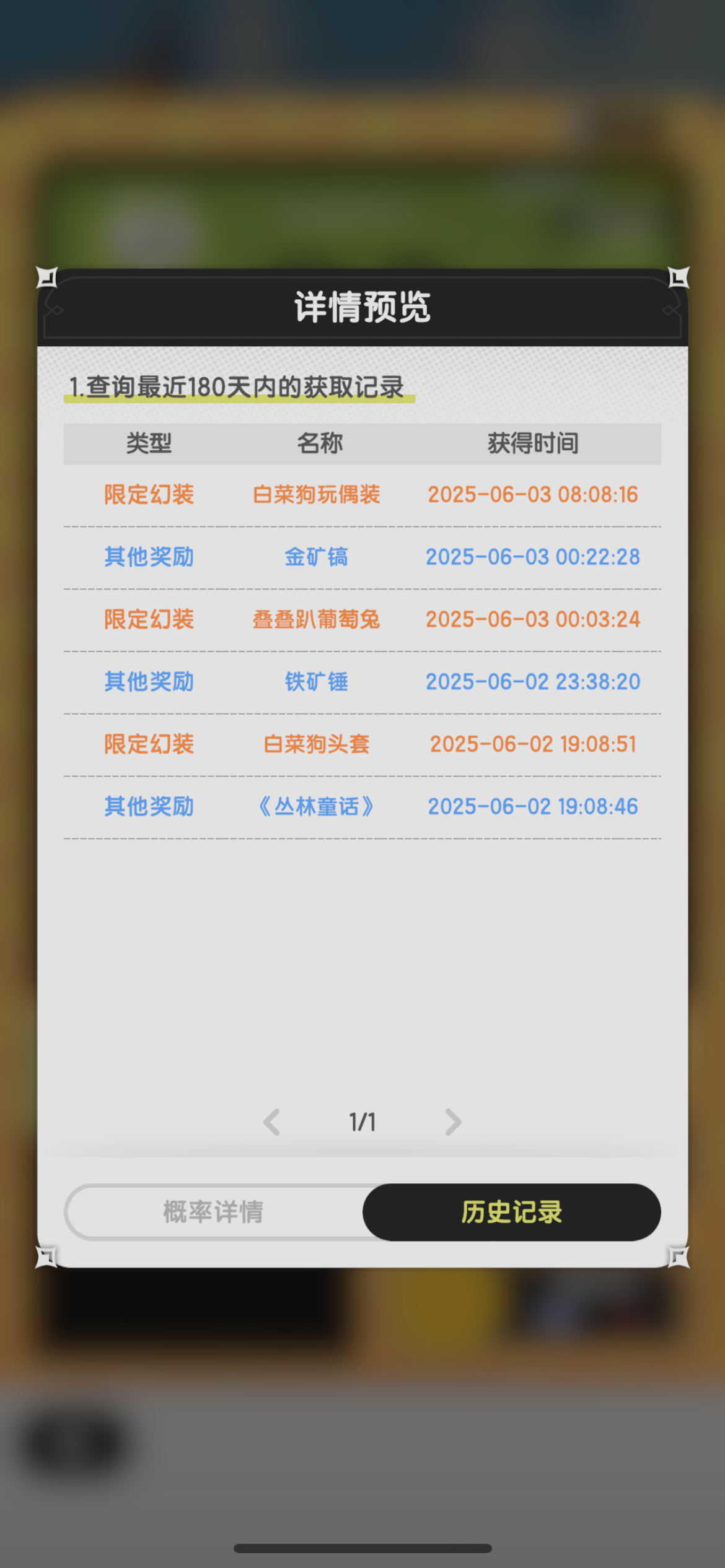Click the 获得时间 column header
This screenshot has width=725, height=1568.
534,443
